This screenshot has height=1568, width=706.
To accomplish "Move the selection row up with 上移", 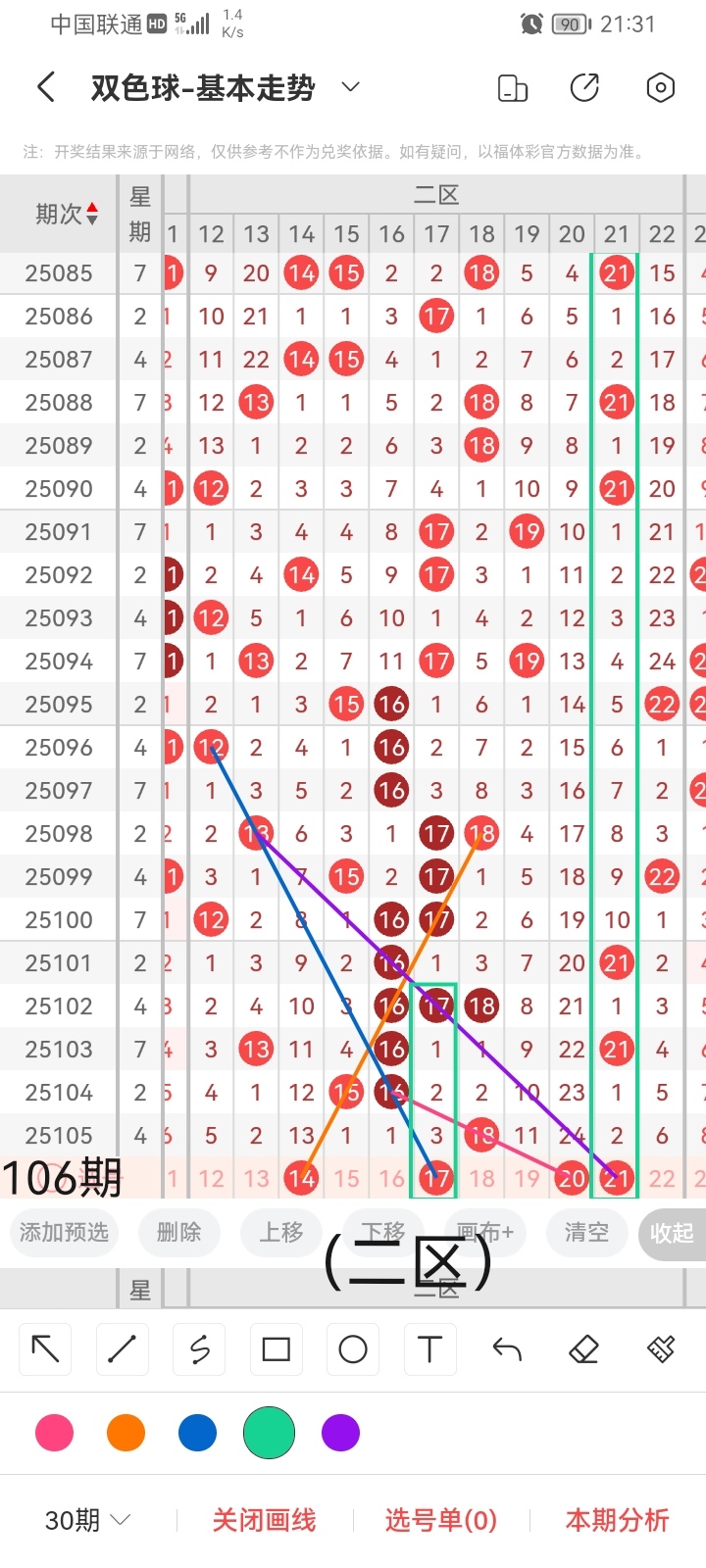I will click(281, 1232).
